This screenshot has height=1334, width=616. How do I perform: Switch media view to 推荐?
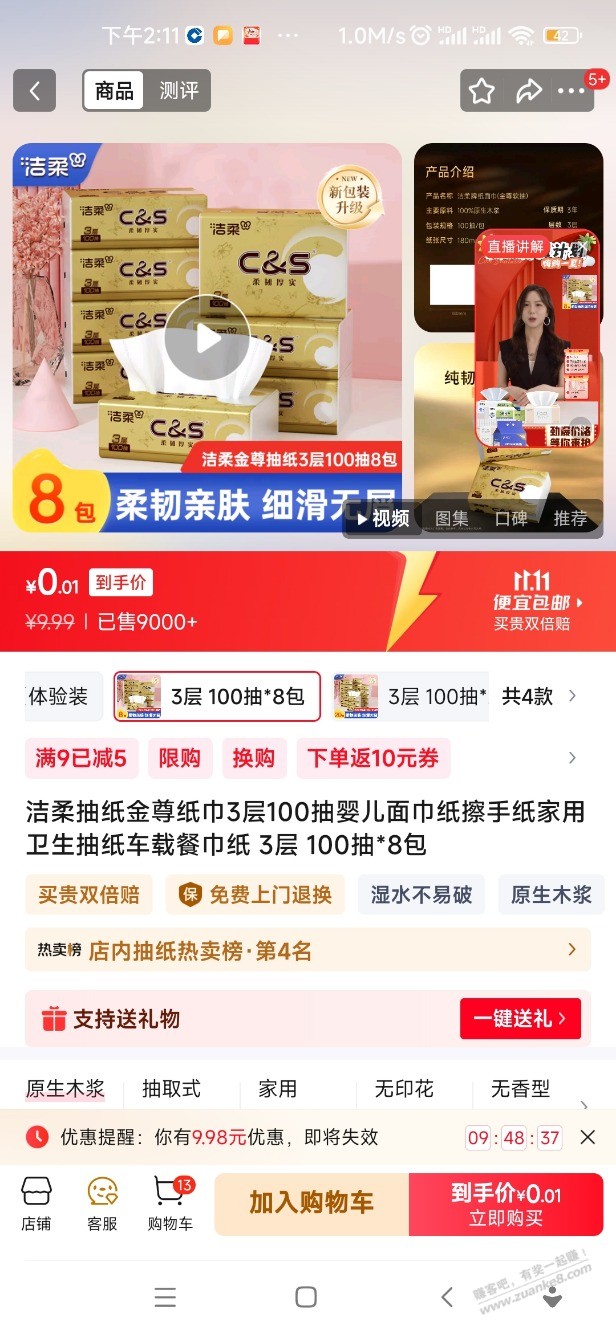570,518
